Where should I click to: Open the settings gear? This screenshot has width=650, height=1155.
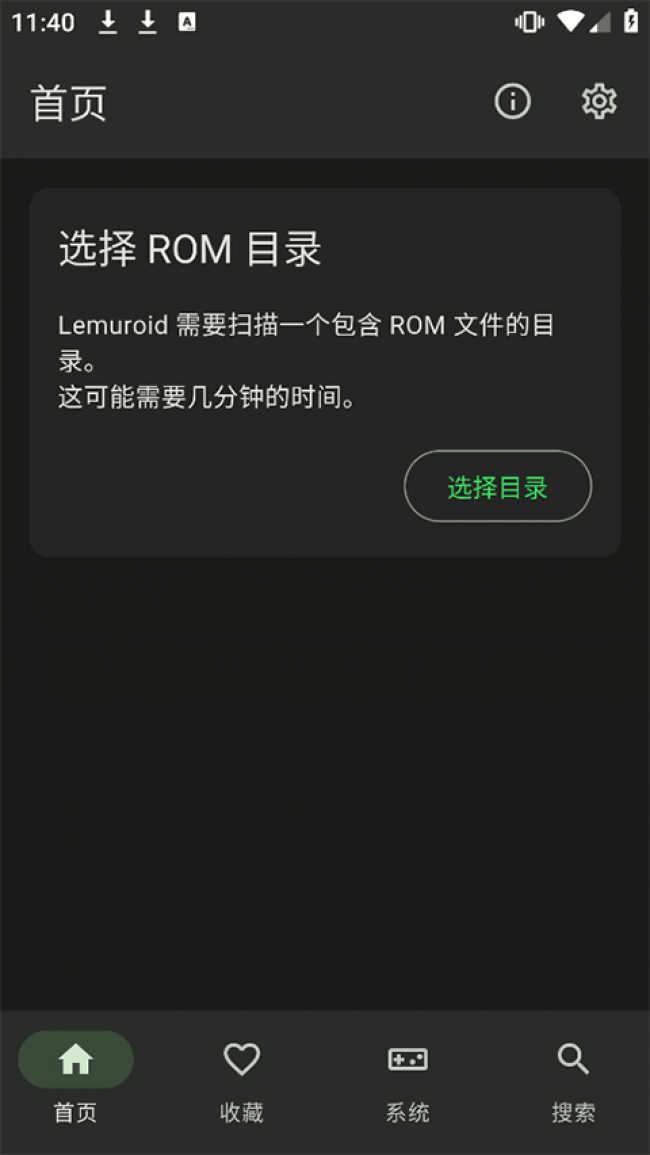(599, 102)
